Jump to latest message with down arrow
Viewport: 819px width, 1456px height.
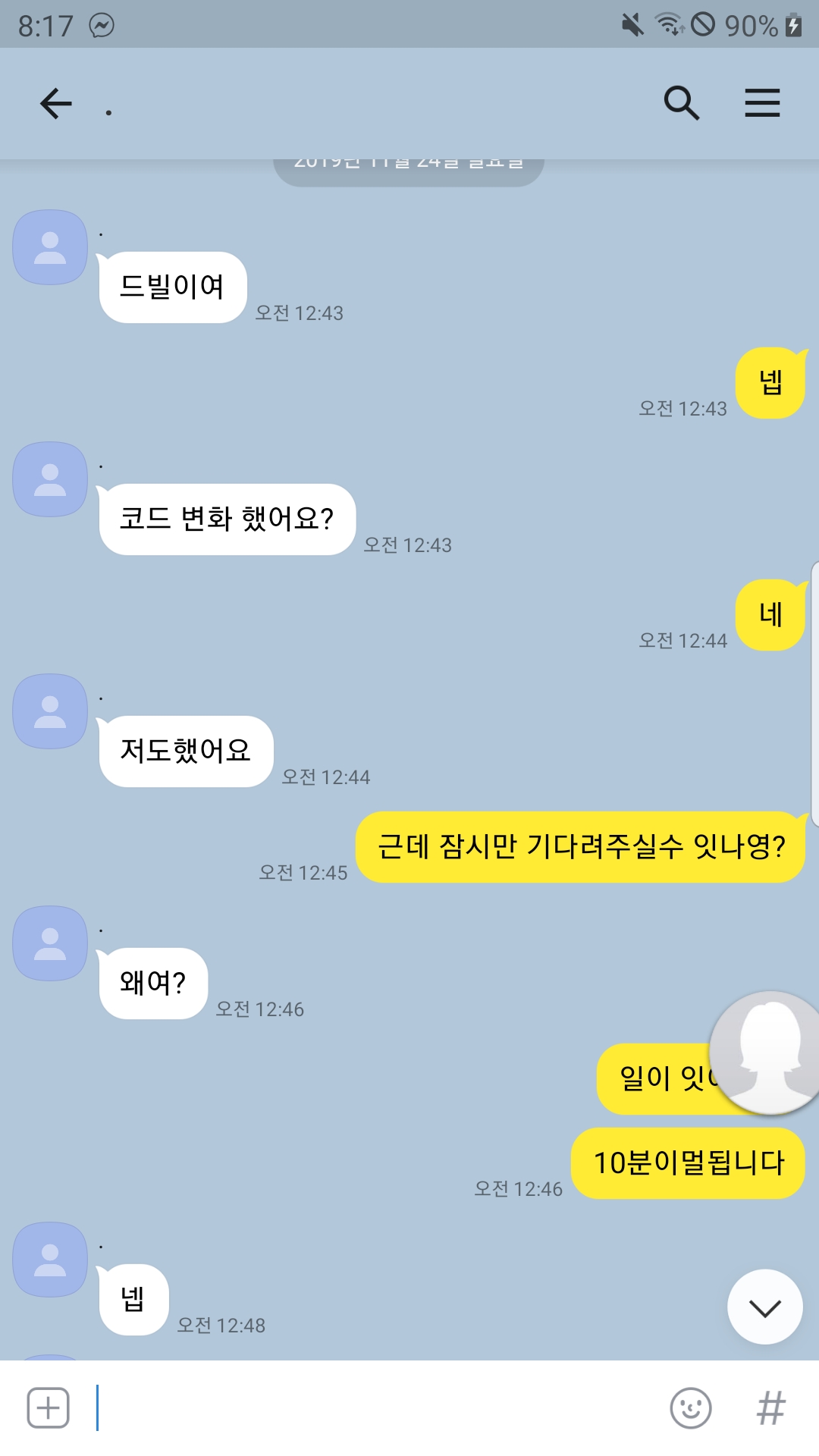click(764, 1307)
